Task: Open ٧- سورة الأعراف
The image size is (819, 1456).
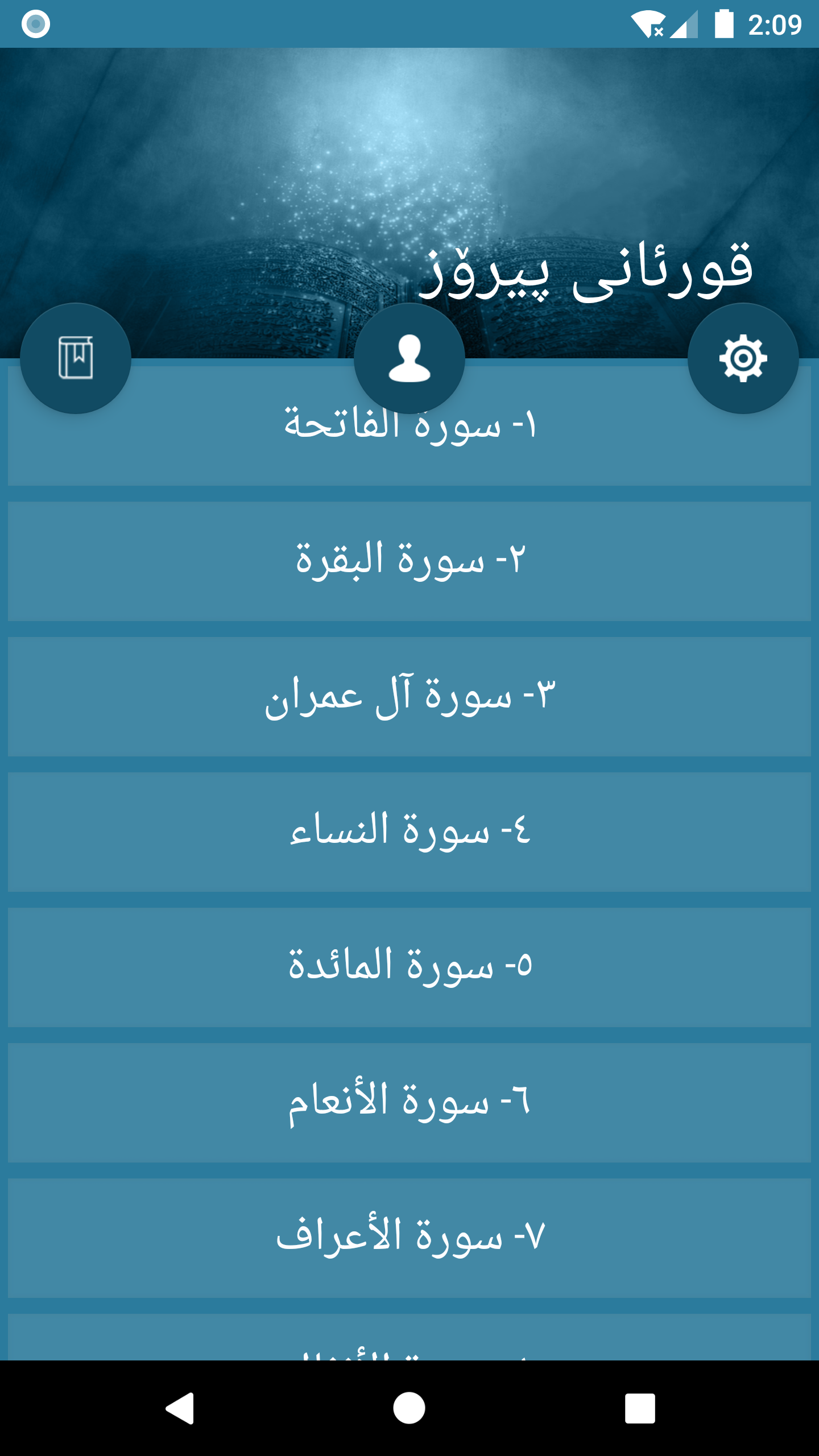Action: (409, 1238)
